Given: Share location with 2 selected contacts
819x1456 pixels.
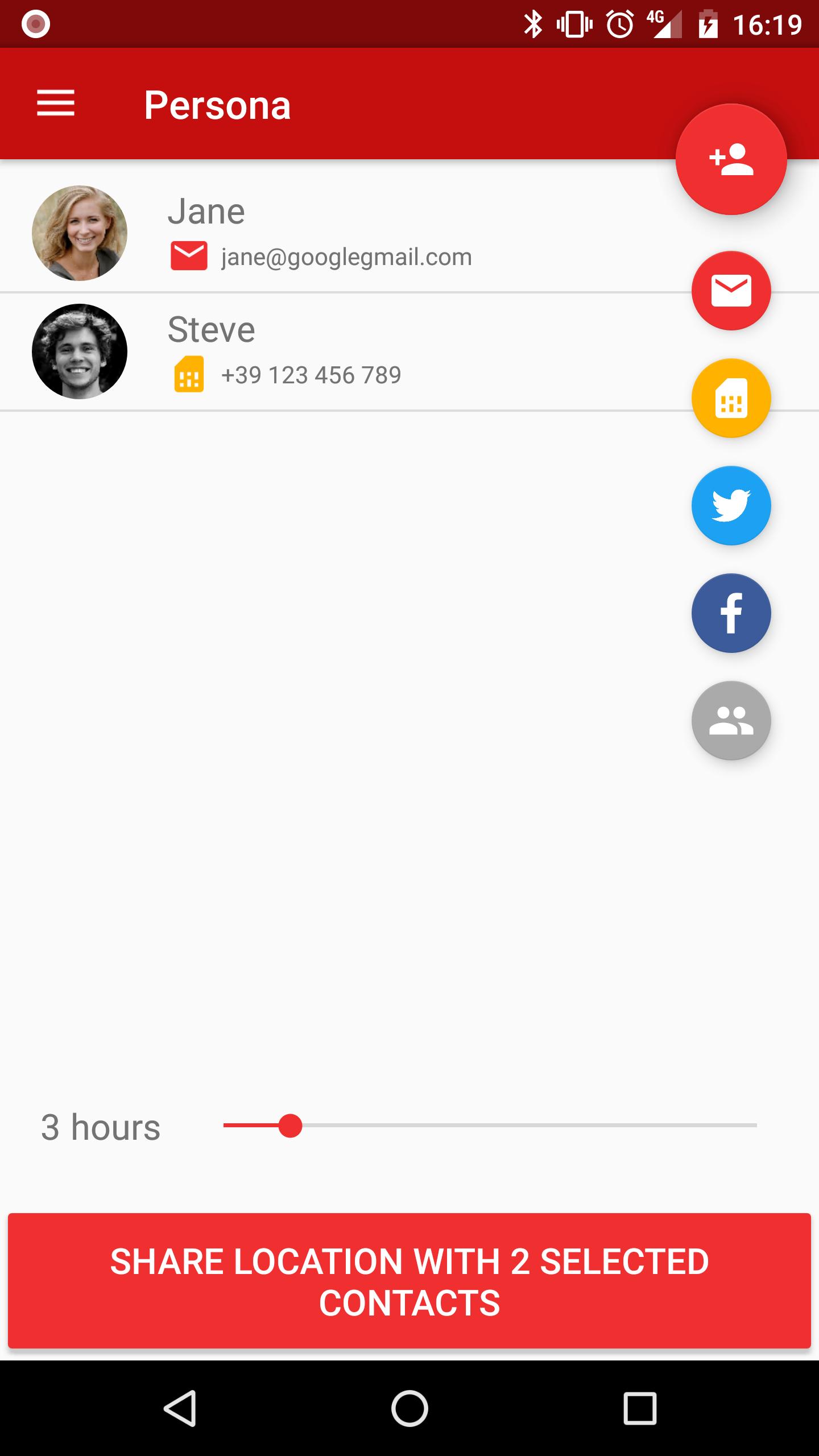Looking at the screenshot, I should click(x=409, y=1281).
